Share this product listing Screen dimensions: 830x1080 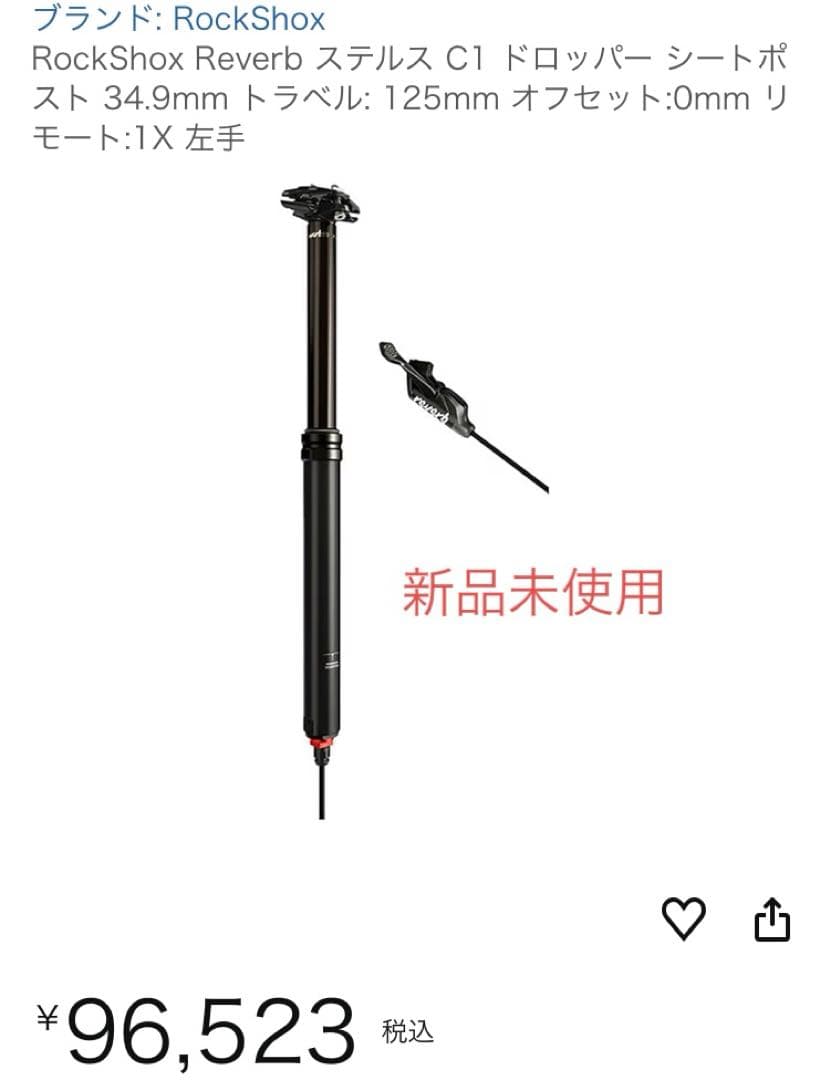[x=771, y=920]
